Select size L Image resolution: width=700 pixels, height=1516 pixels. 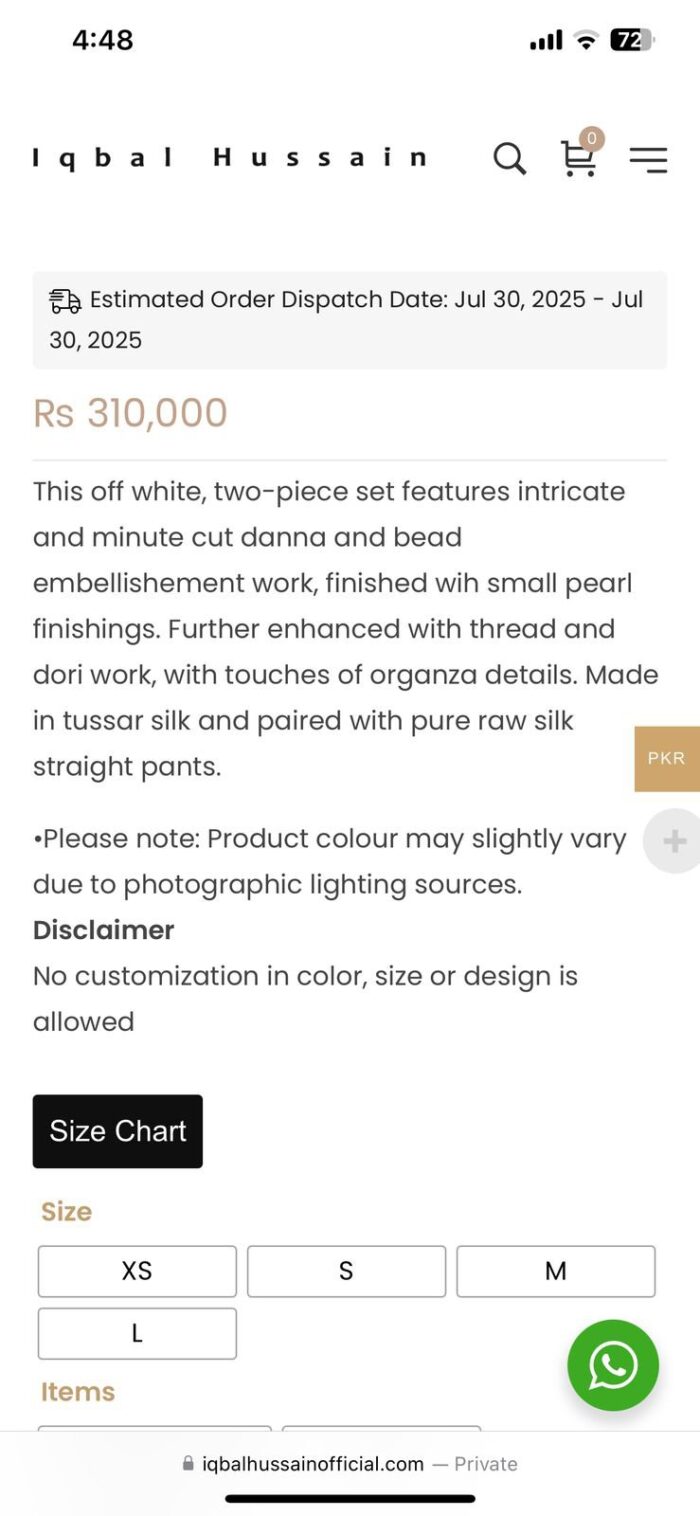tap(137, 1333)
